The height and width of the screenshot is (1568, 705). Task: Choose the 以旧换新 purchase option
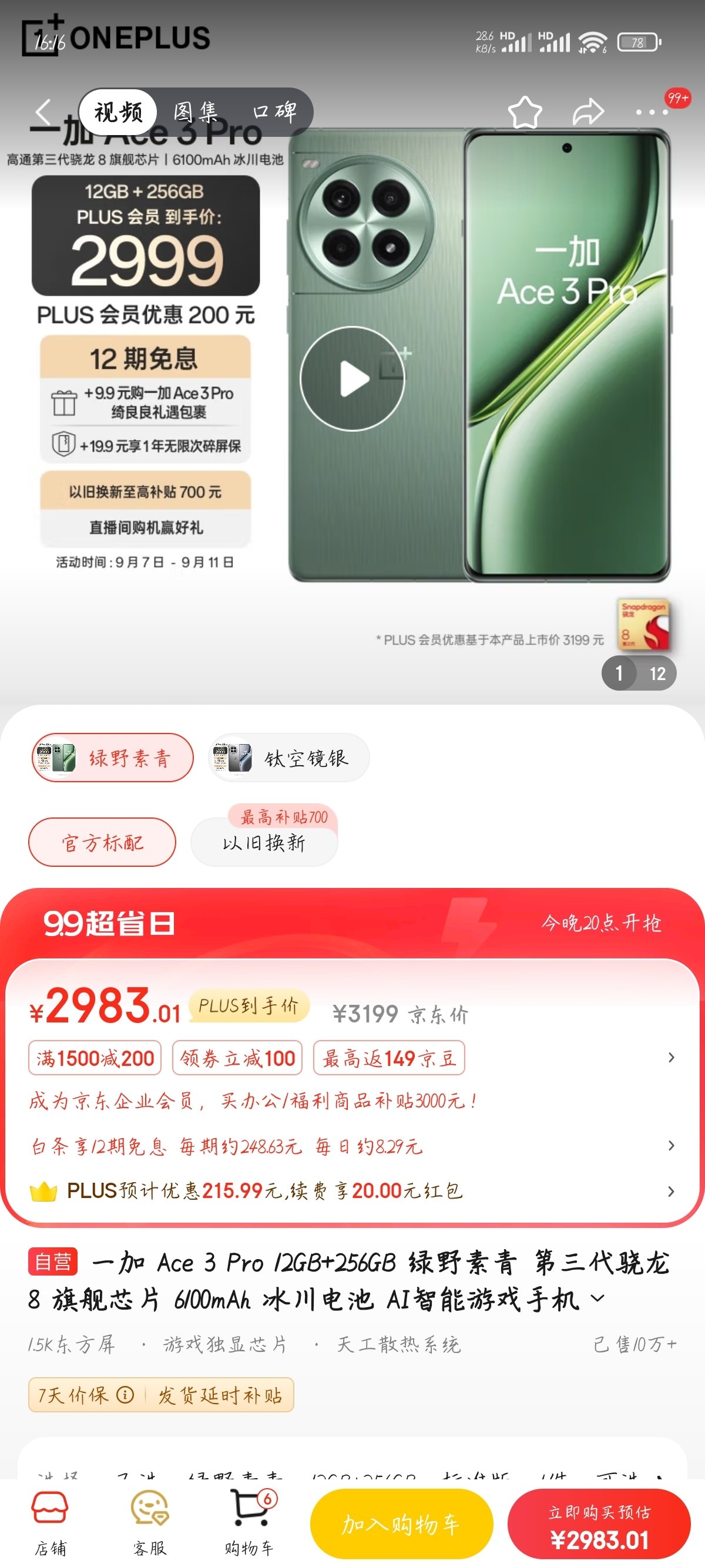coord(264,843)
